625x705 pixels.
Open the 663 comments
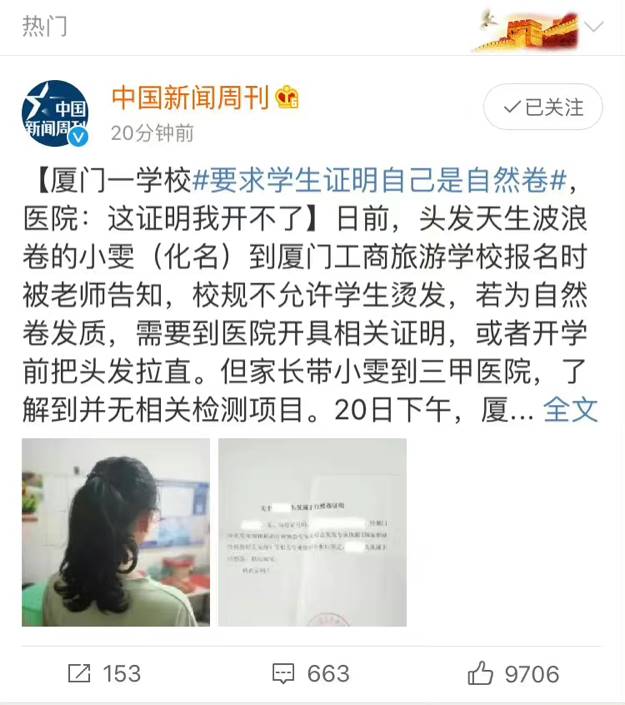(312, 673)
